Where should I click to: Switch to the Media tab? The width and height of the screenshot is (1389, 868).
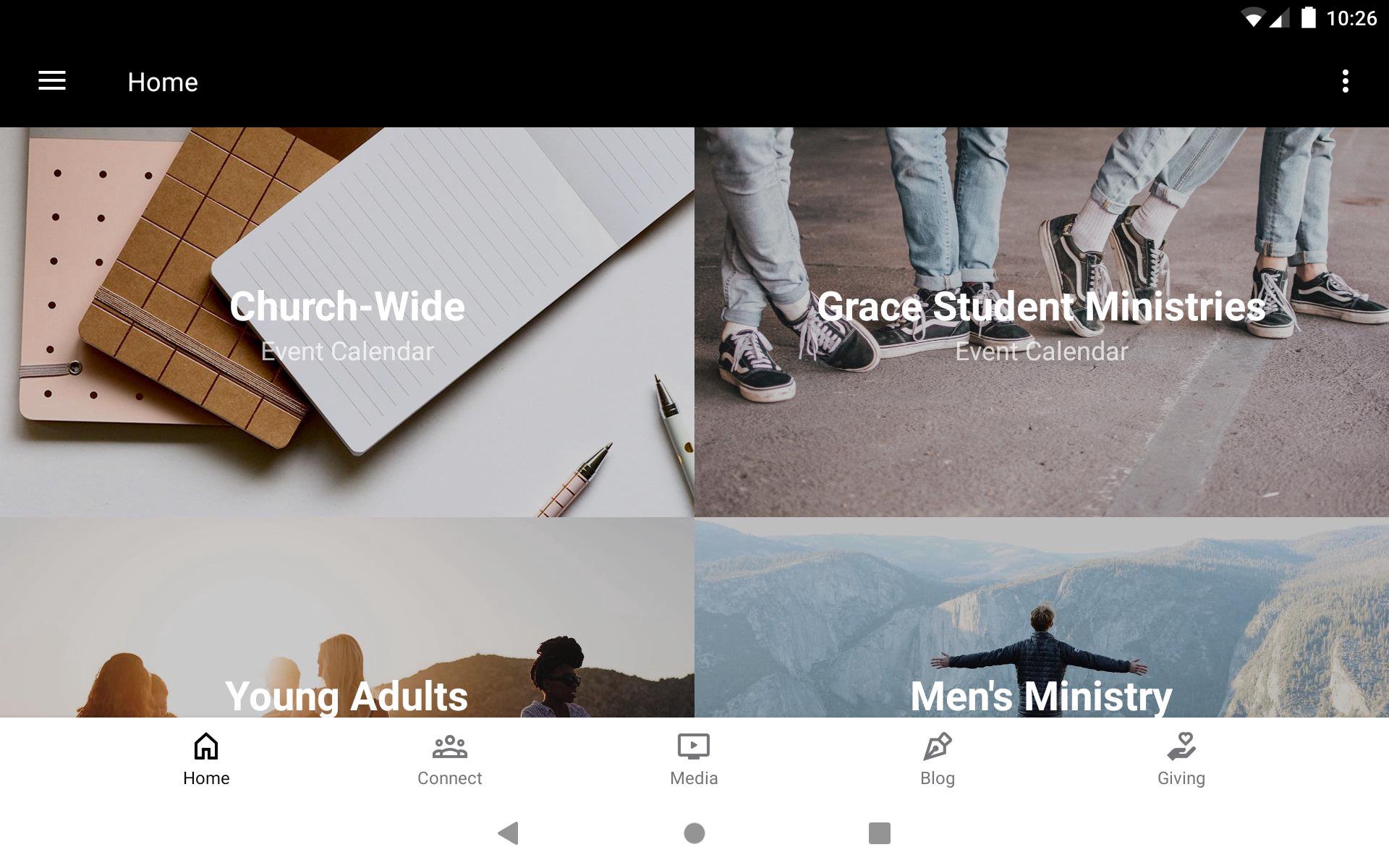pyautogui.click(x=694, y=759)
